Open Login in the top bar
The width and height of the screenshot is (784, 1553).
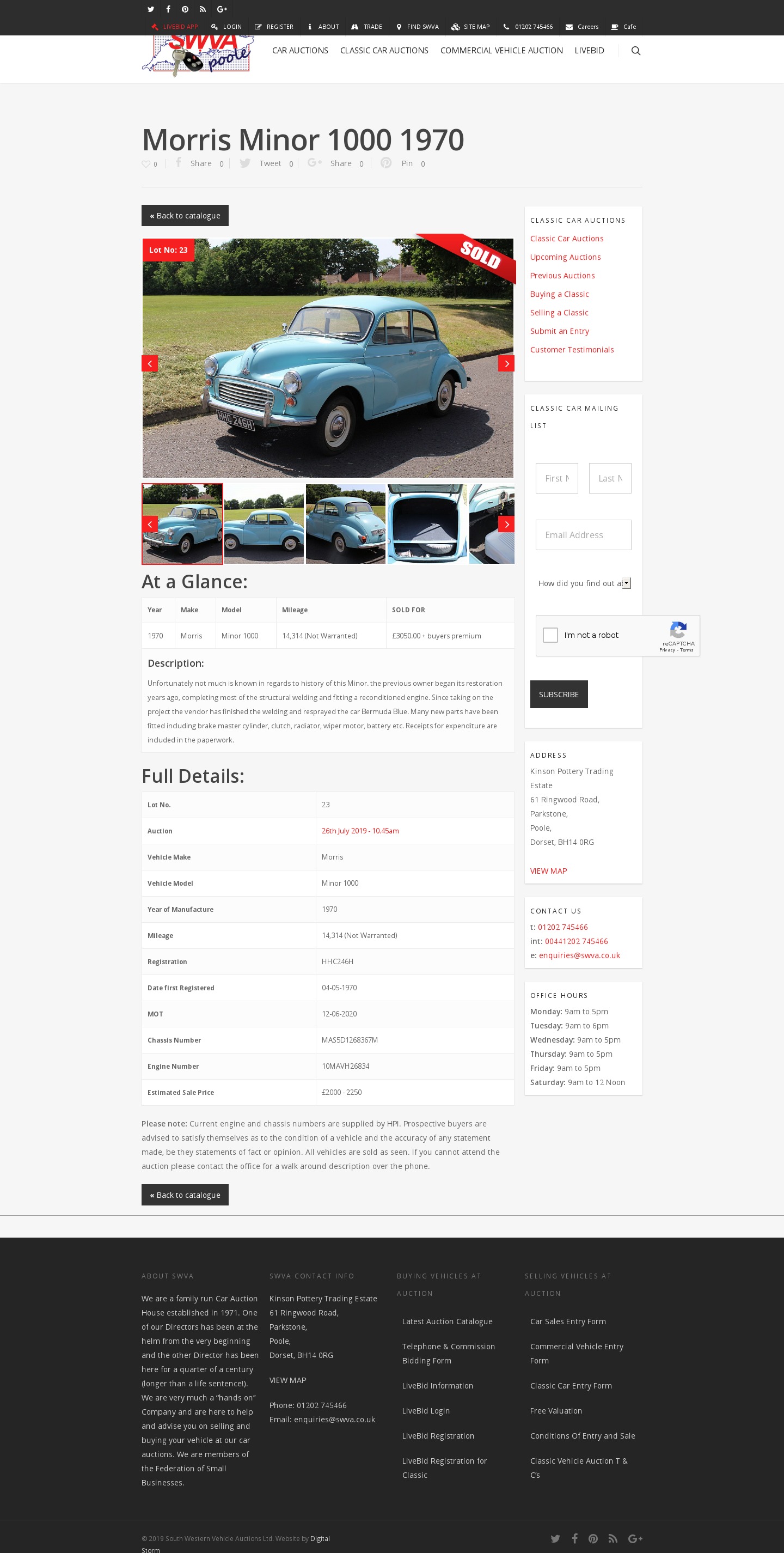[226, 27]
